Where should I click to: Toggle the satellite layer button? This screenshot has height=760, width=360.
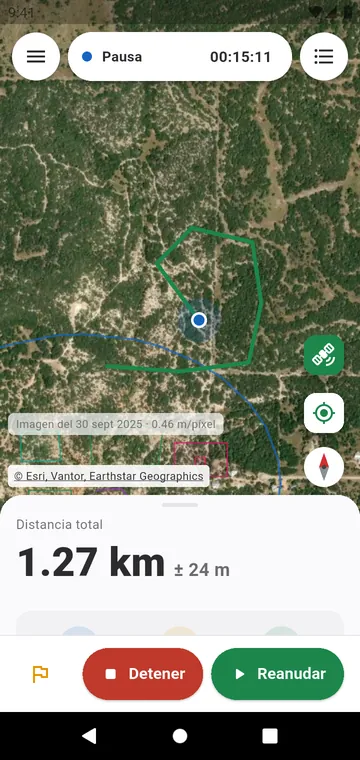[x=324, y=355]
